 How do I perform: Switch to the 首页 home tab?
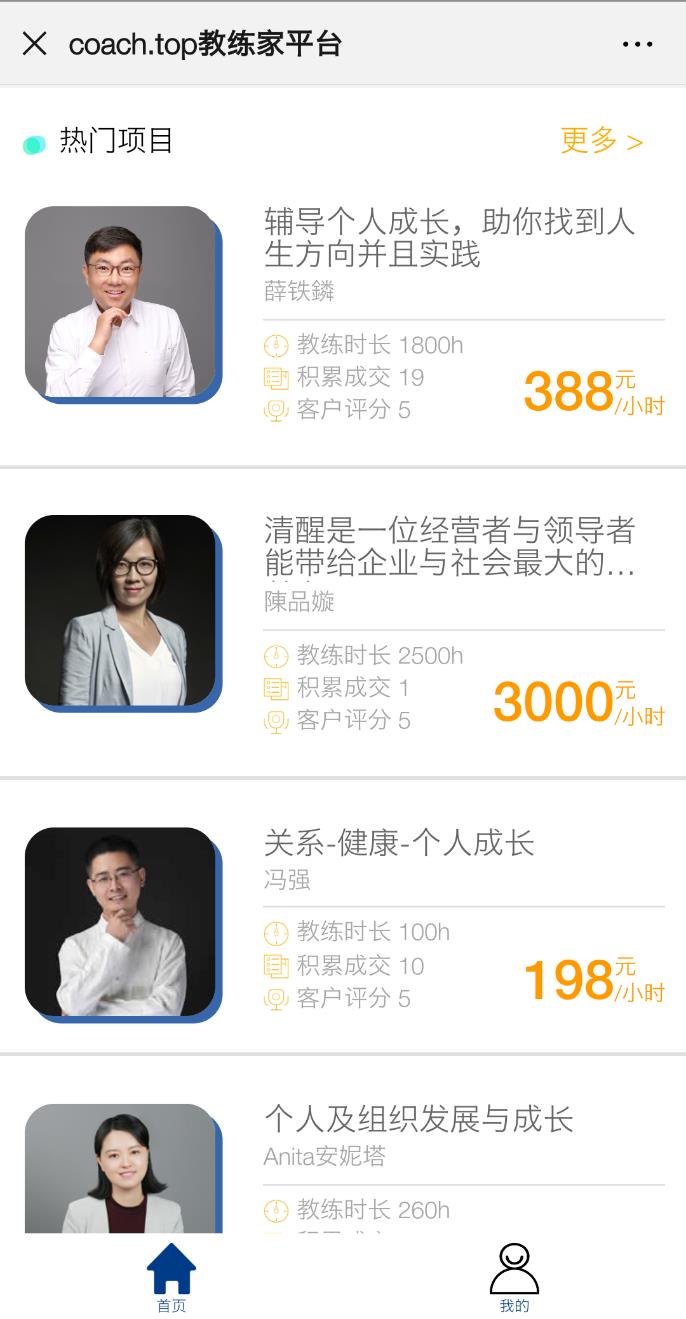point(171,1277)
